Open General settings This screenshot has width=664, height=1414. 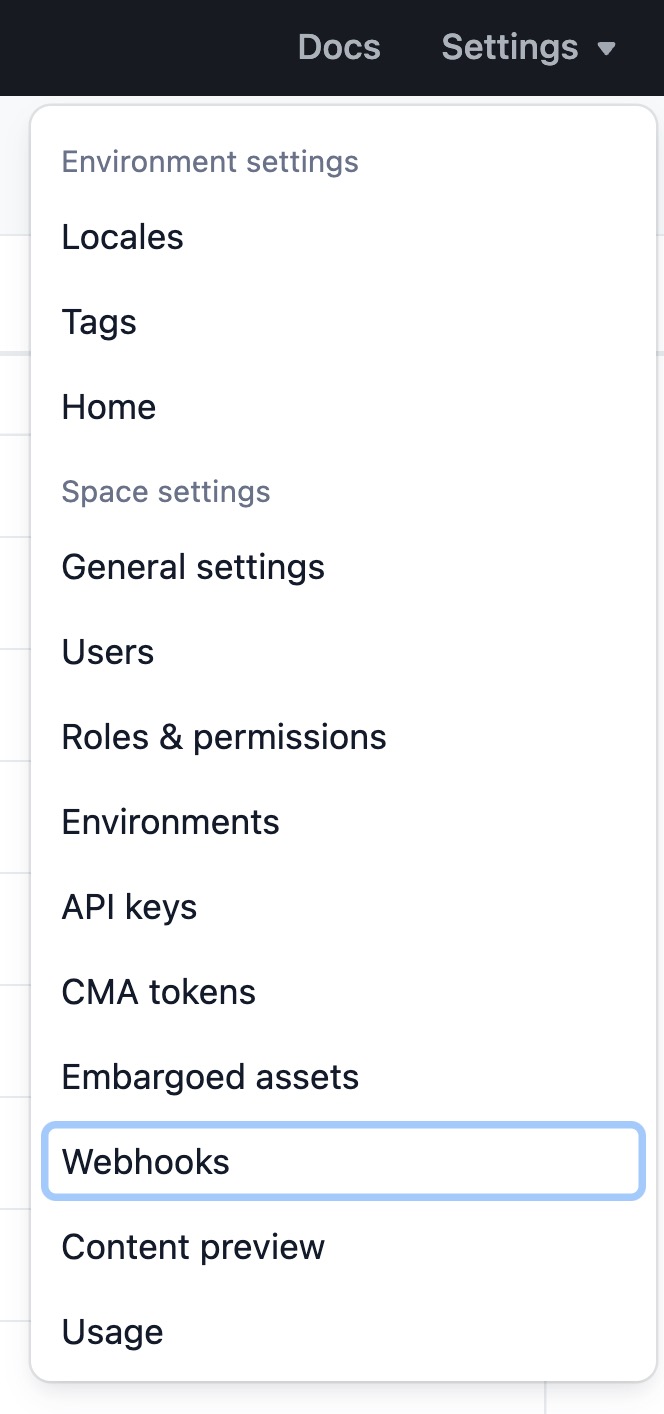(x=193, y=567)
